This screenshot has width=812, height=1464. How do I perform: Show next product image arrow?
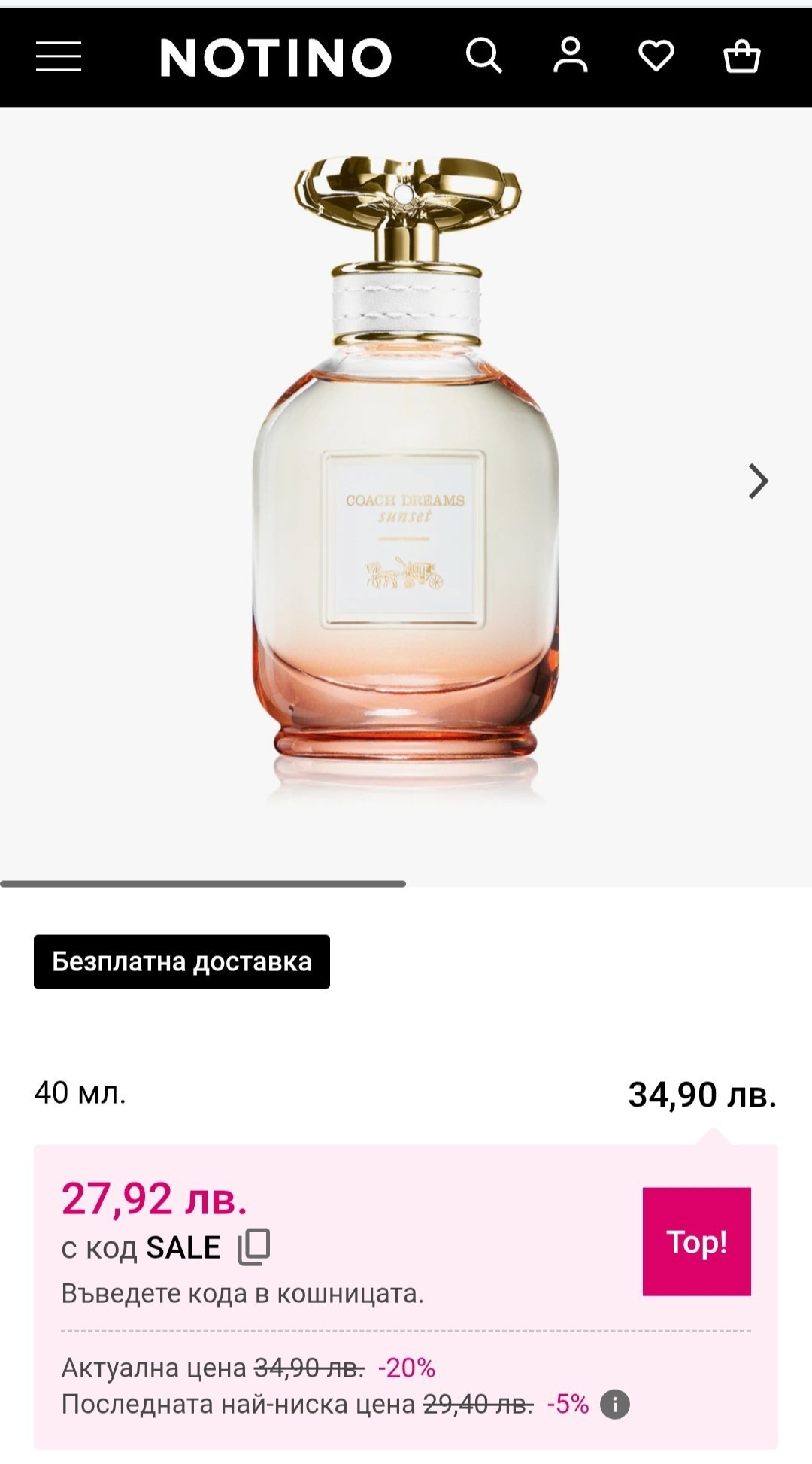coord(758,481)
